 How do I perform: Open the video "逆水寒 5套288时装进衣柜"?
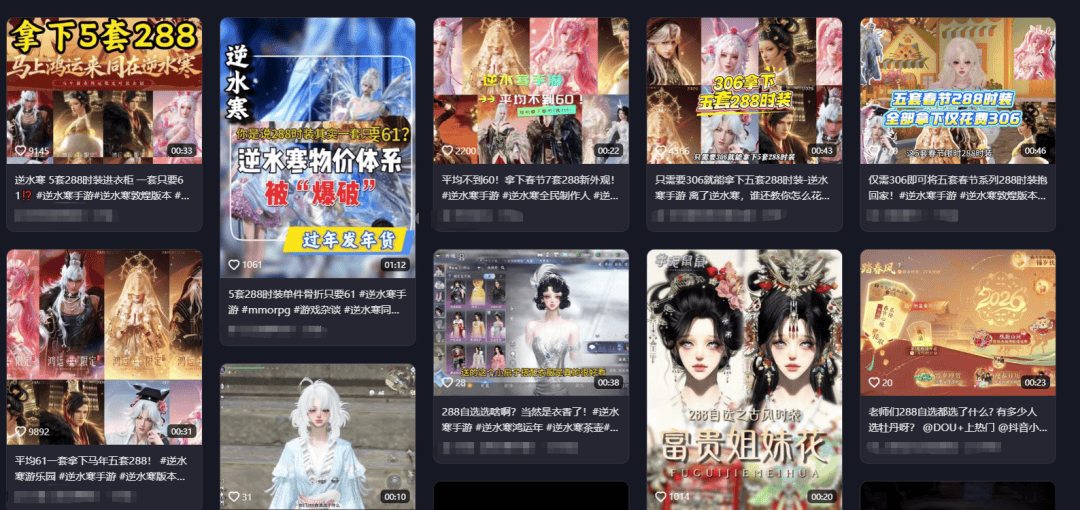point(104,91)
